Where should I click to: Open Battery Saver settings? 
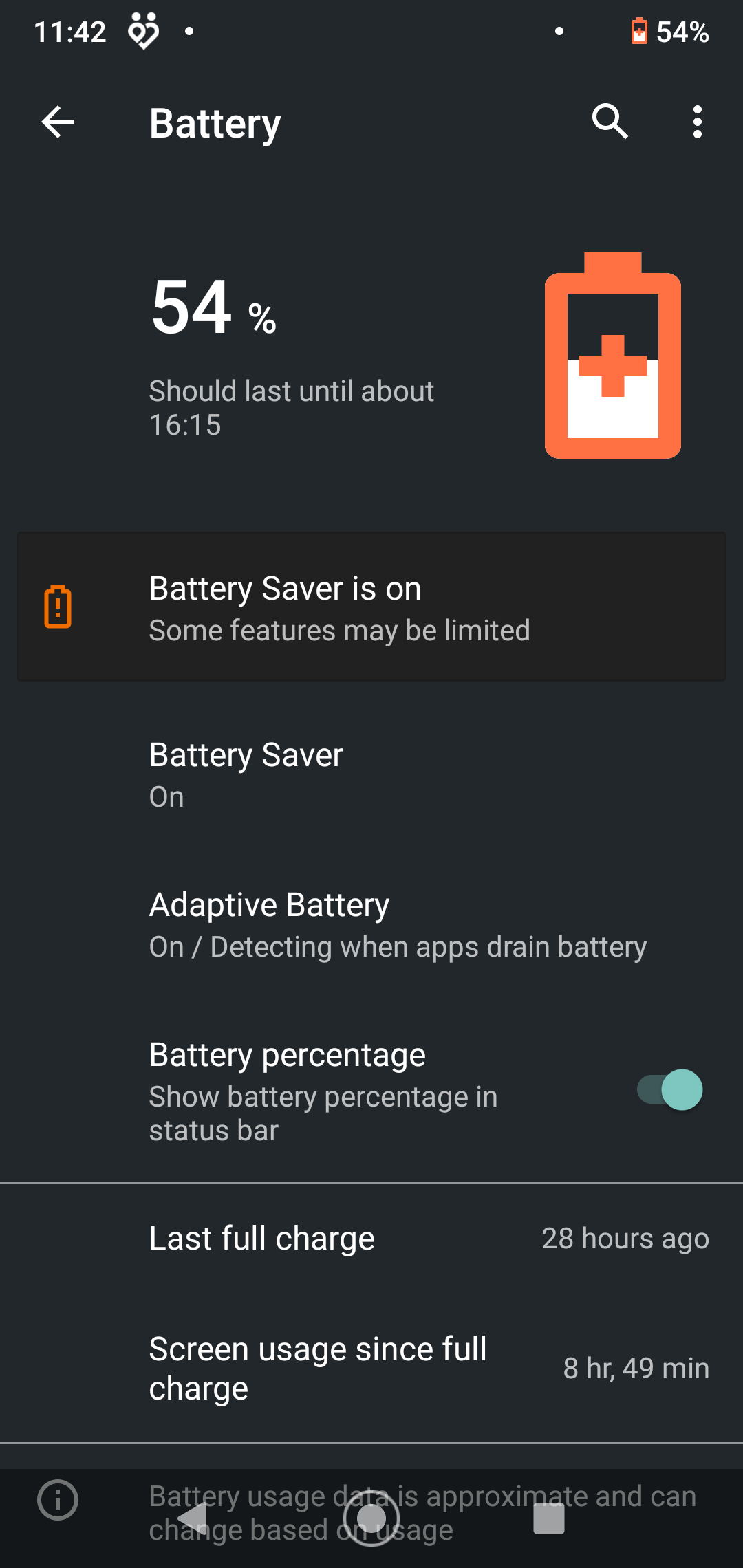371,775
